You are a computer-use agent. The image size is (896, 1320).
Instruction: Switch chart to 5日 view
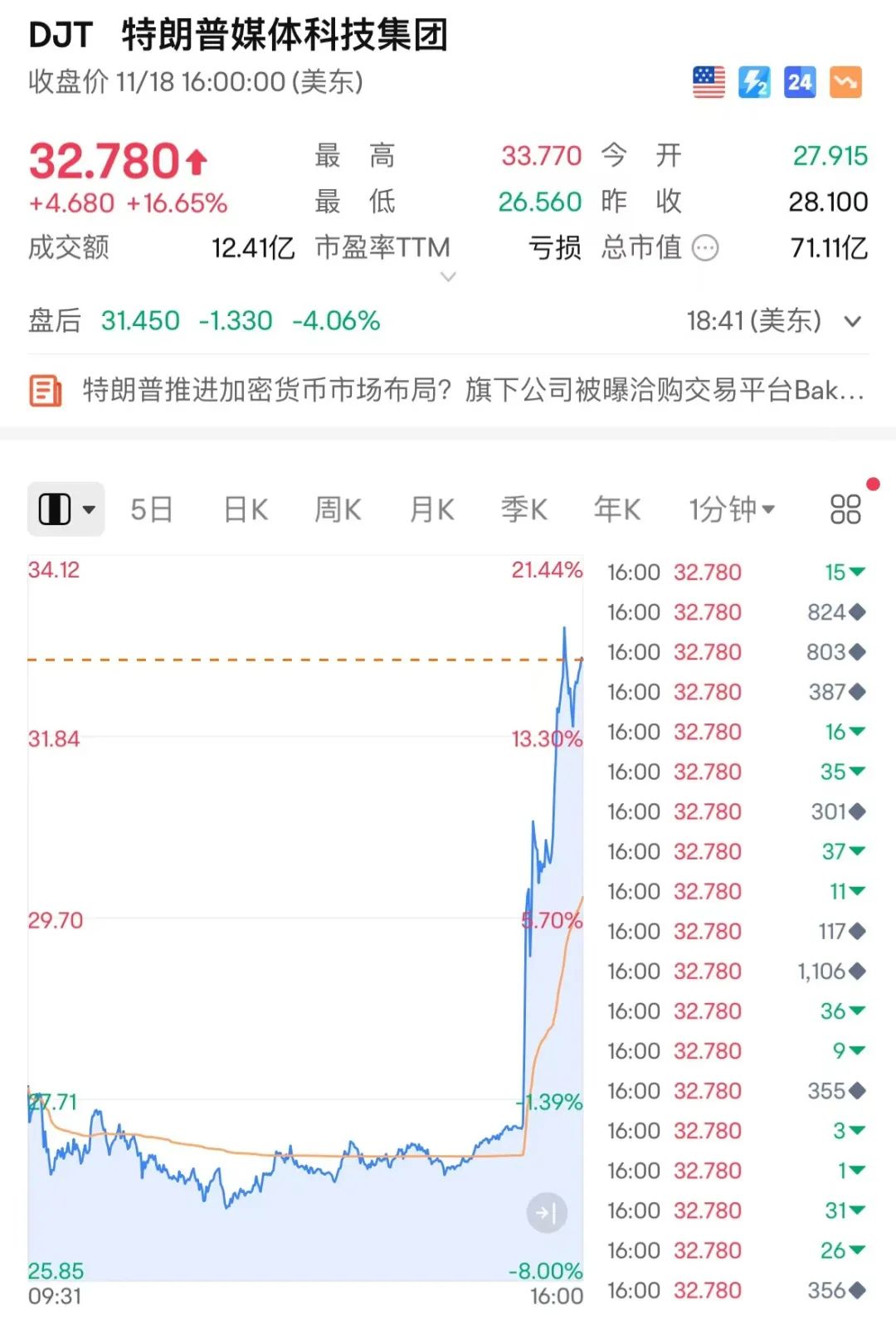[x=152, y=509]
